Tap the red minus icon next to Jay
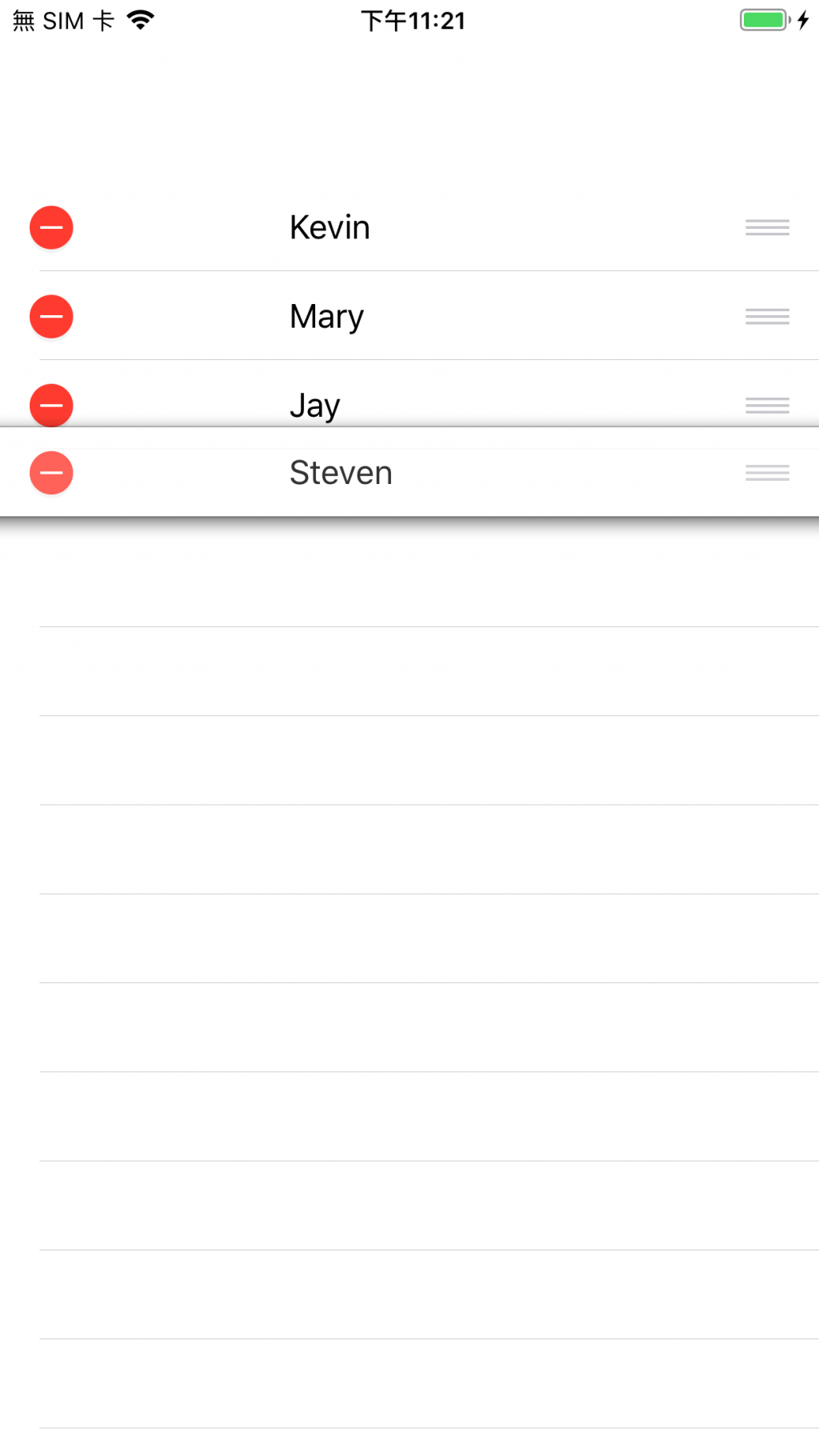 (x=51, y=405)
